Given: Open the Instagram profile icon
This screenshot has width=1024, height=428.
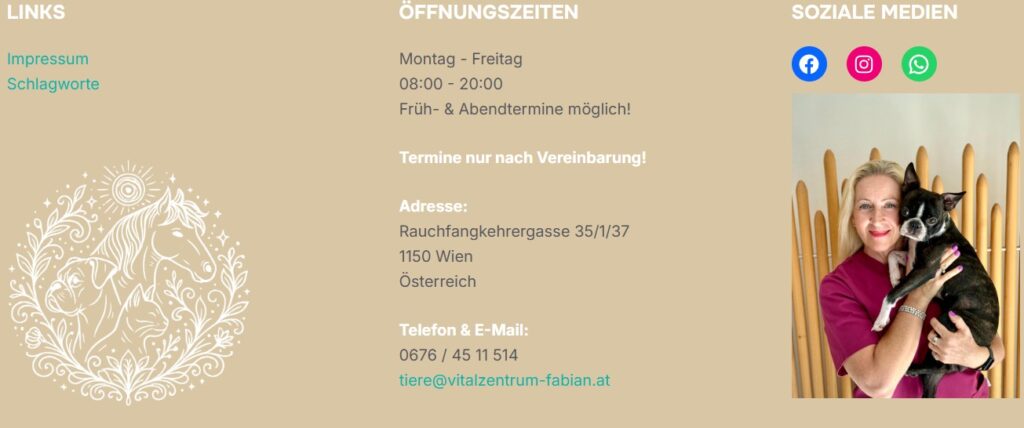Looking at the screenshot, I should pos(864,64).
